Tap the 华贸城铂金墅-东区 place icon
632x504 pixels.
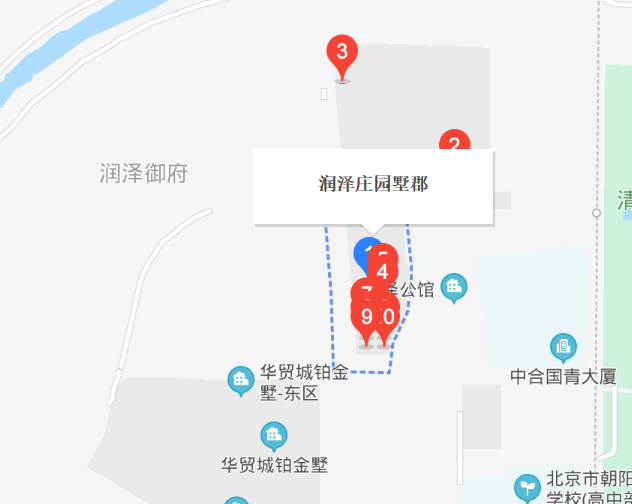[240, 379]
